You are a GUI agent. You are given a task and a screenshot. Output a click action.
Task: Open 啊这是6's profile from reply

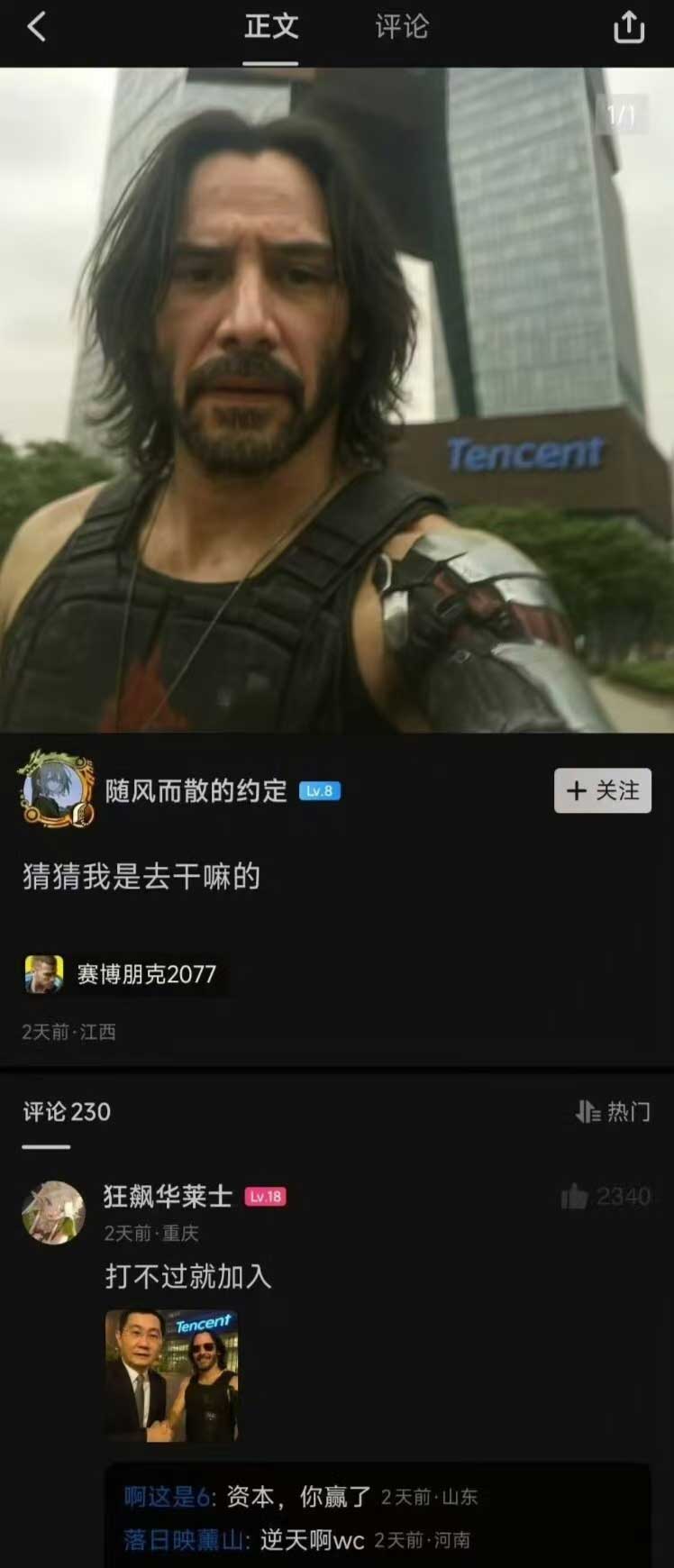tap(168, 1497)
